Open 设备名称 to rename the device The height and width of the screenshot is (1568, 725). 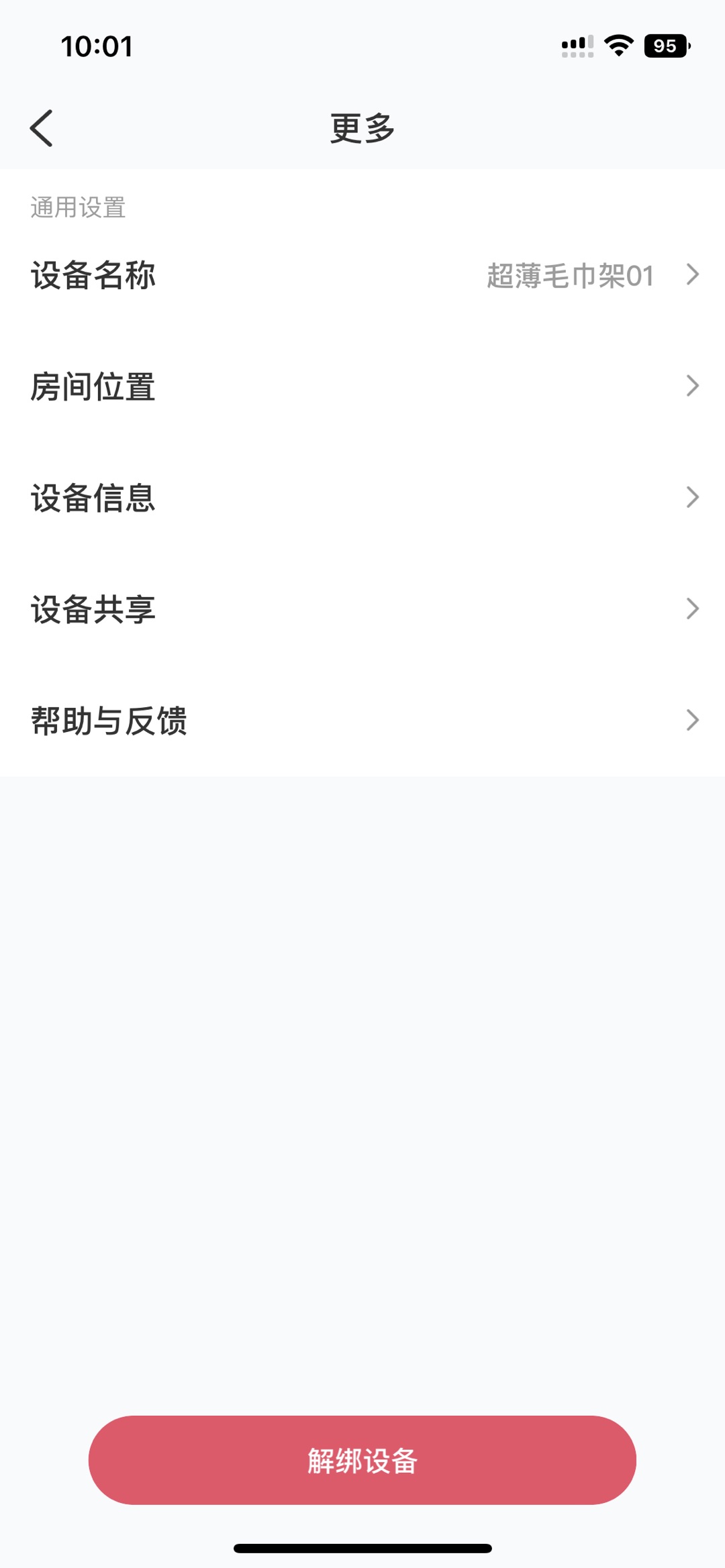tap(362, 275)
